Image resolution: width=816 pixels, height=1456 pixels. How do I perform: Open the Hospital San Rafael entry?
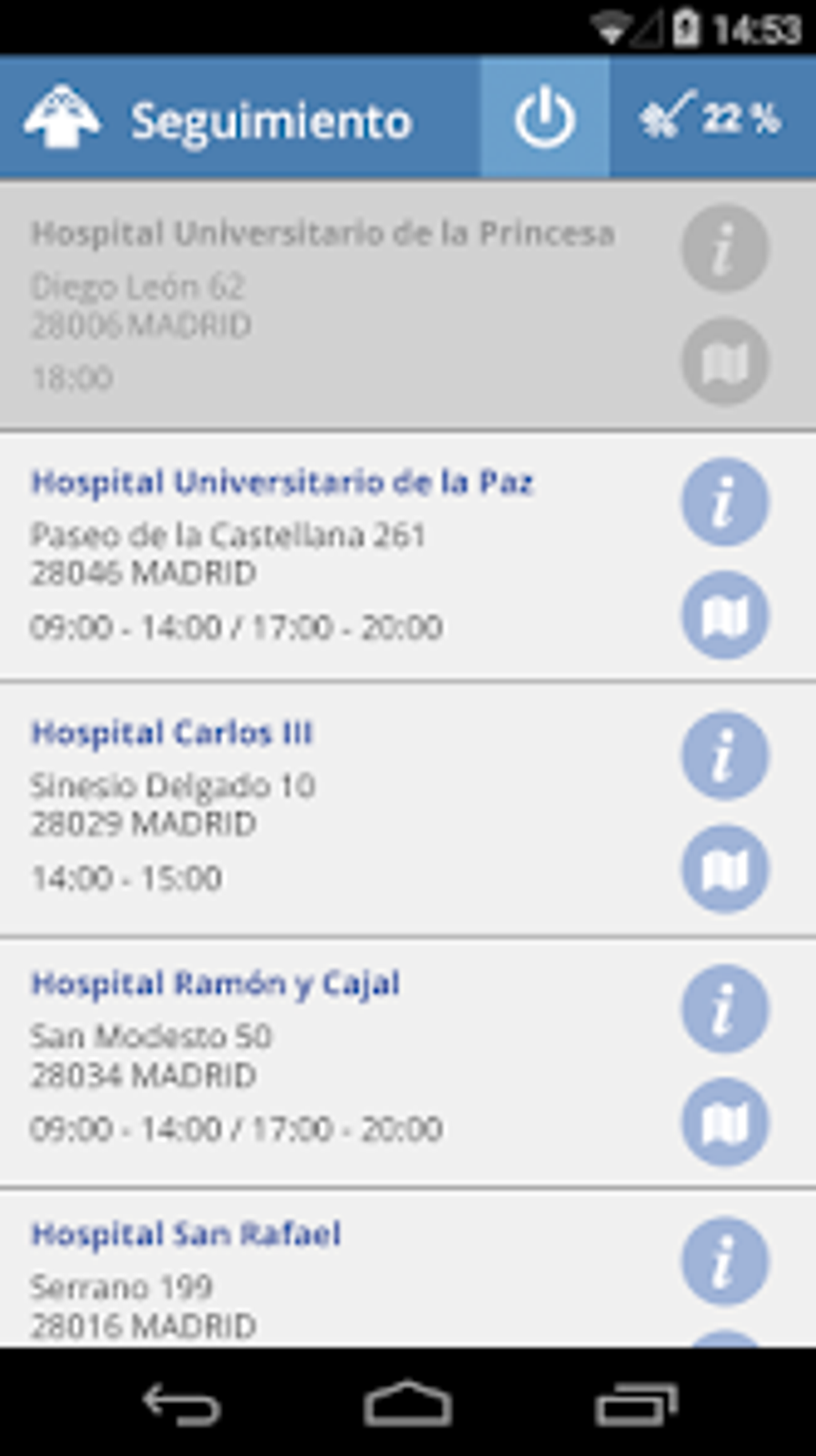pyautogui.click(x=320, y=1273)
